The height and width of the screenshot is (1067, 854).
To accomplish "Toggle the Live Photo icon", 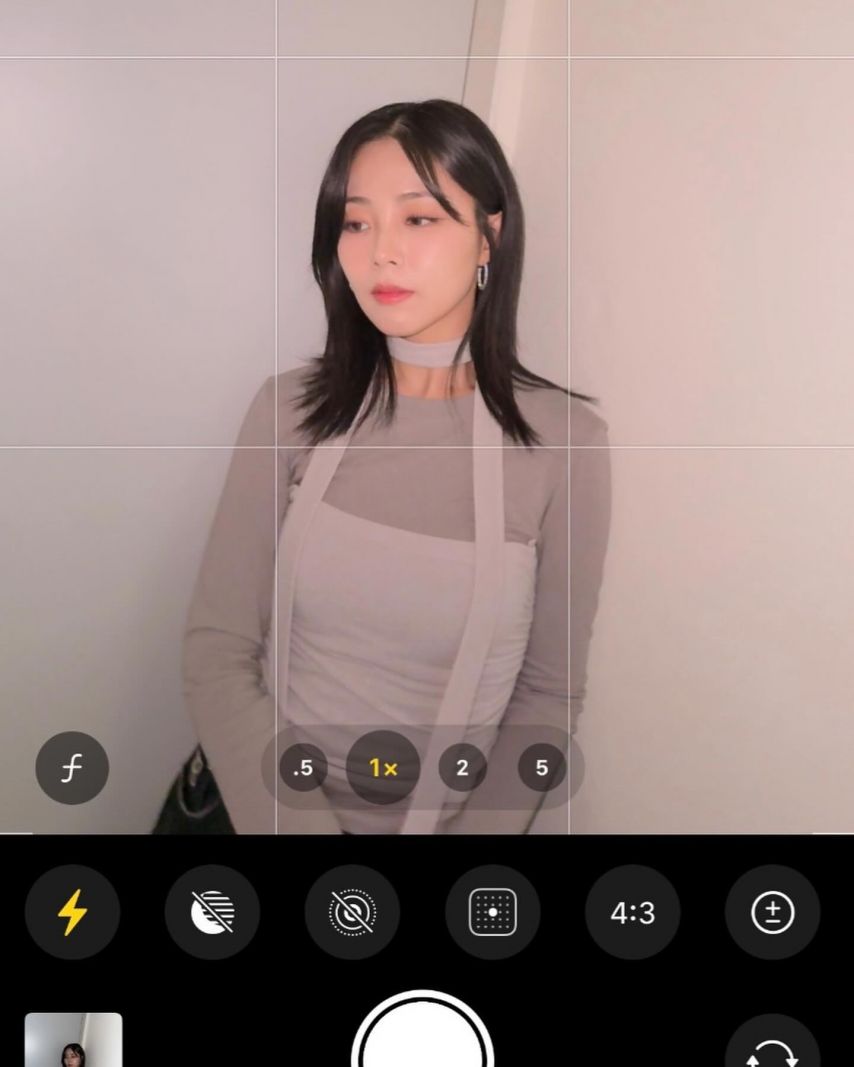I will [x=352, y=912].
